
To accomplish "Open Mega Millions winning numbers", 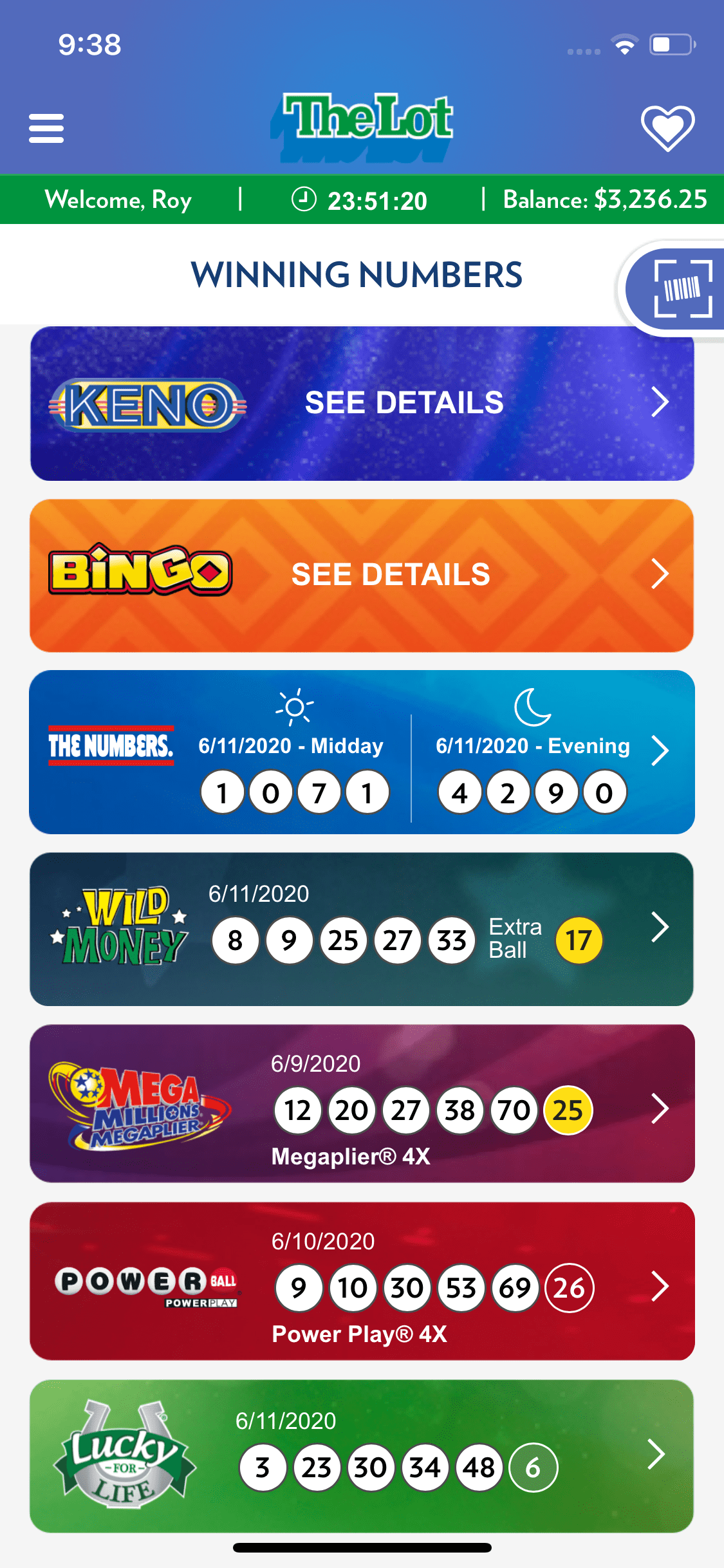I will click(x=362, y=1103).
